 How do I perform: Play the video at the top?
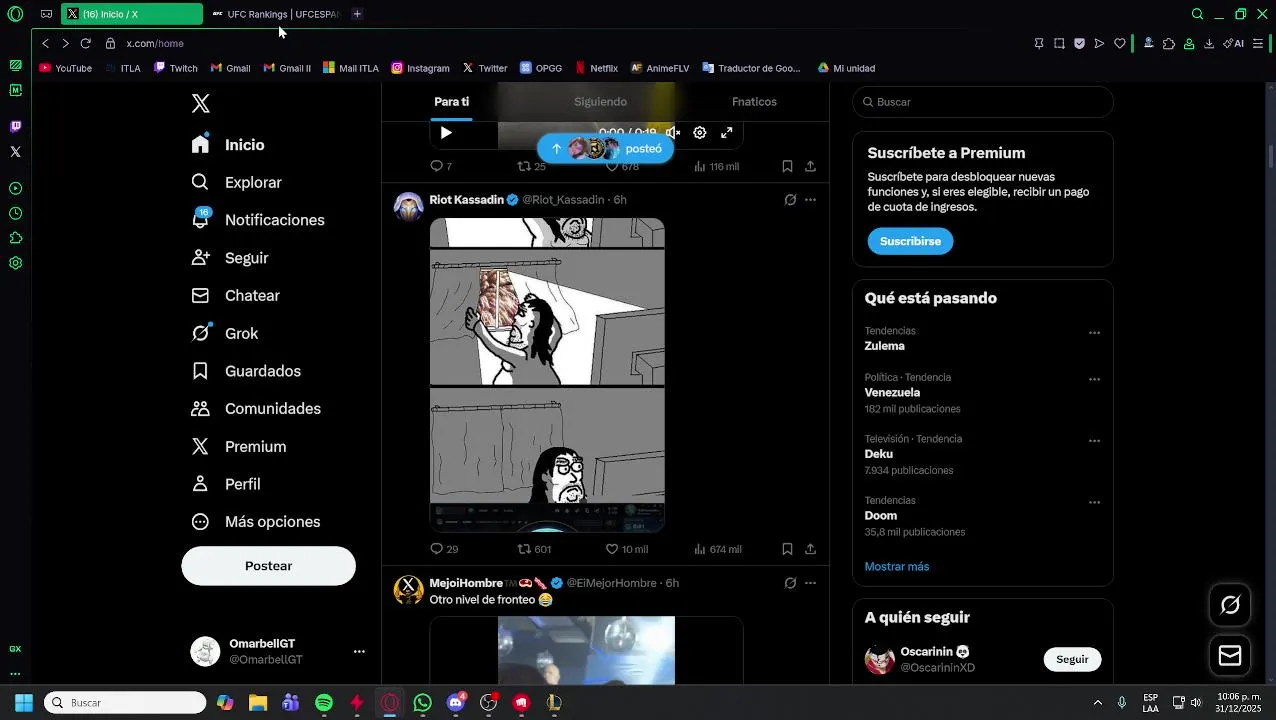(446, 132)
